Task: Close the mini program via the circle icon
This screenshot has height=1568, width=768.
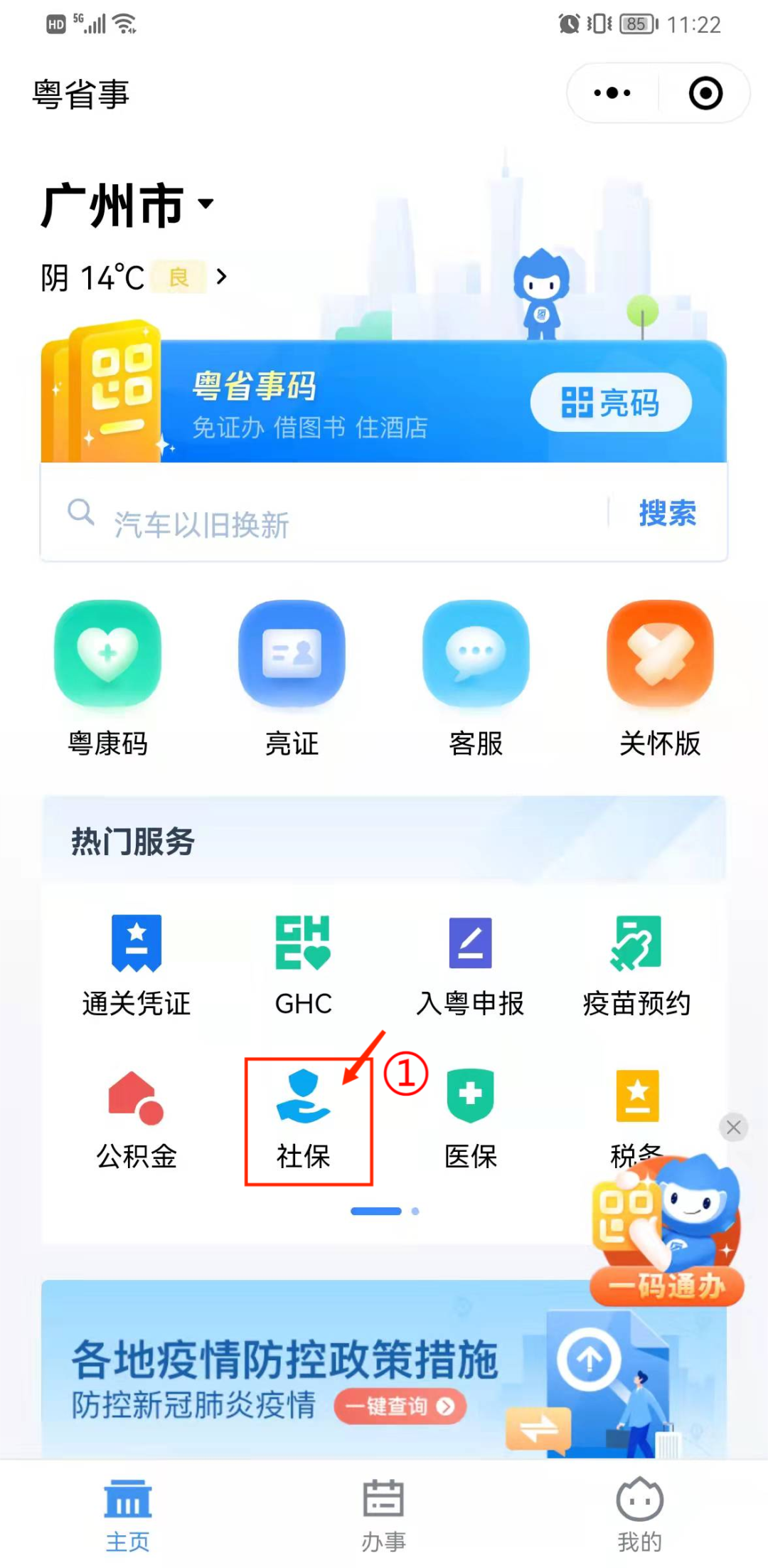Action: (x=705, y=93)
